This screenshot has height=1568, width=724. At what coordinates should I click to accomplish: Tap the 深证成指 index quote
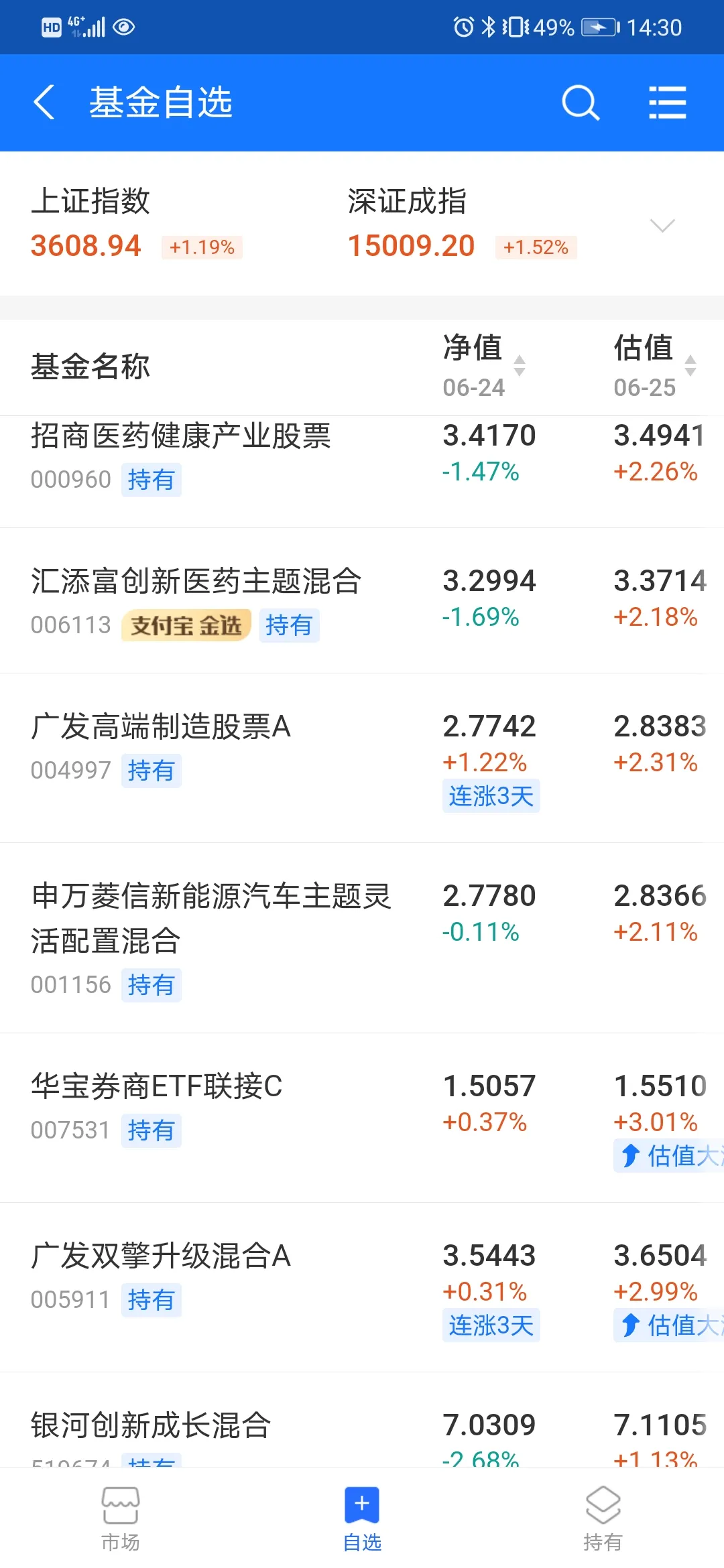463,224
